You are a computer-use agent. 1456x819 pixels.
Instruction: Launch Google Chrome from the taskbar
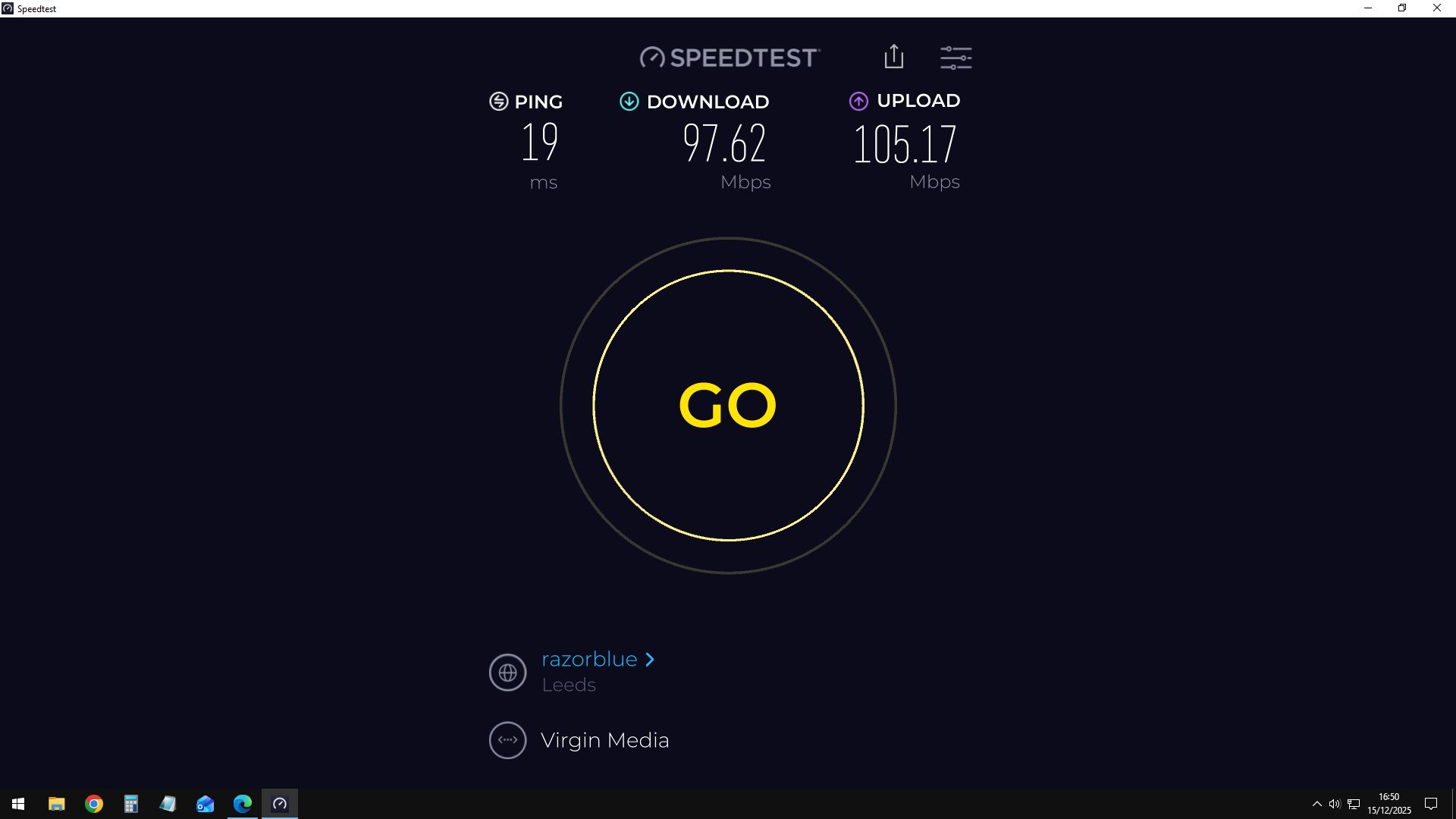[x=94, y=804]
